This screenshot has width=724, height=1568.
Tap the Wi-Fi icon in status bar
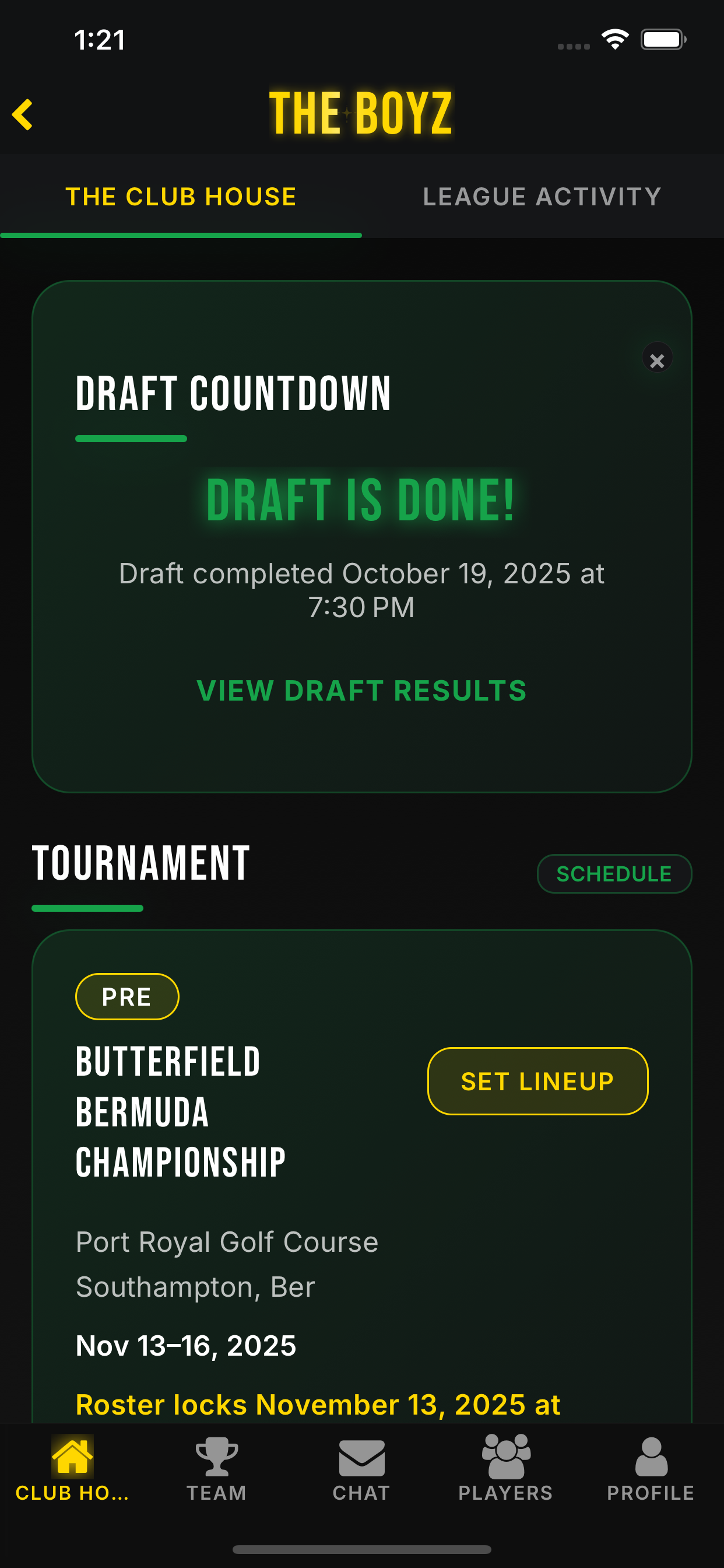[x=614, y=39]
